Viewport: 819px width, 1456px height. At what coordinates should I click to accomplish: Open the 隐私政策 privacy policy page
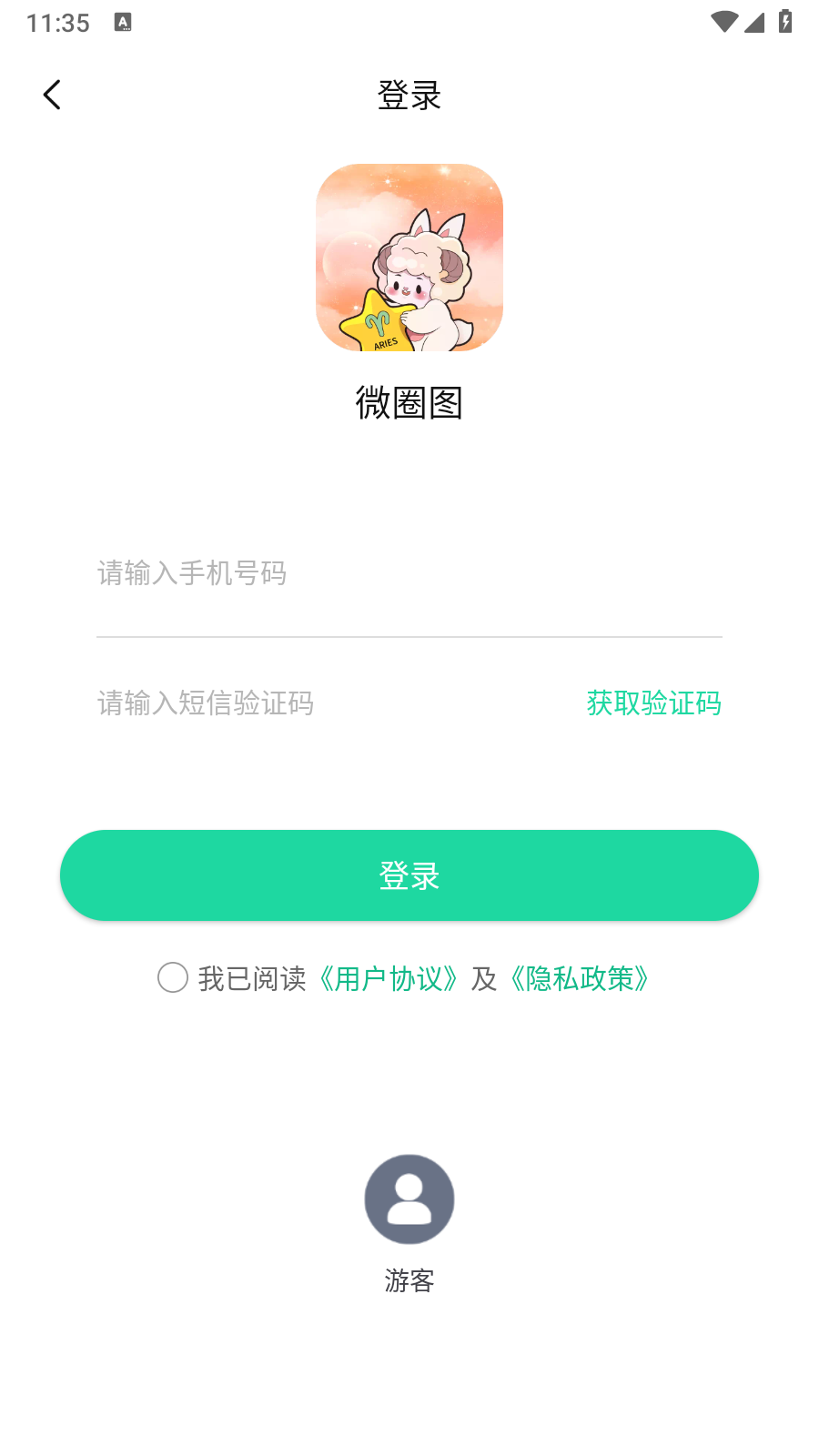pyautogui.click(x=580, y=979)
